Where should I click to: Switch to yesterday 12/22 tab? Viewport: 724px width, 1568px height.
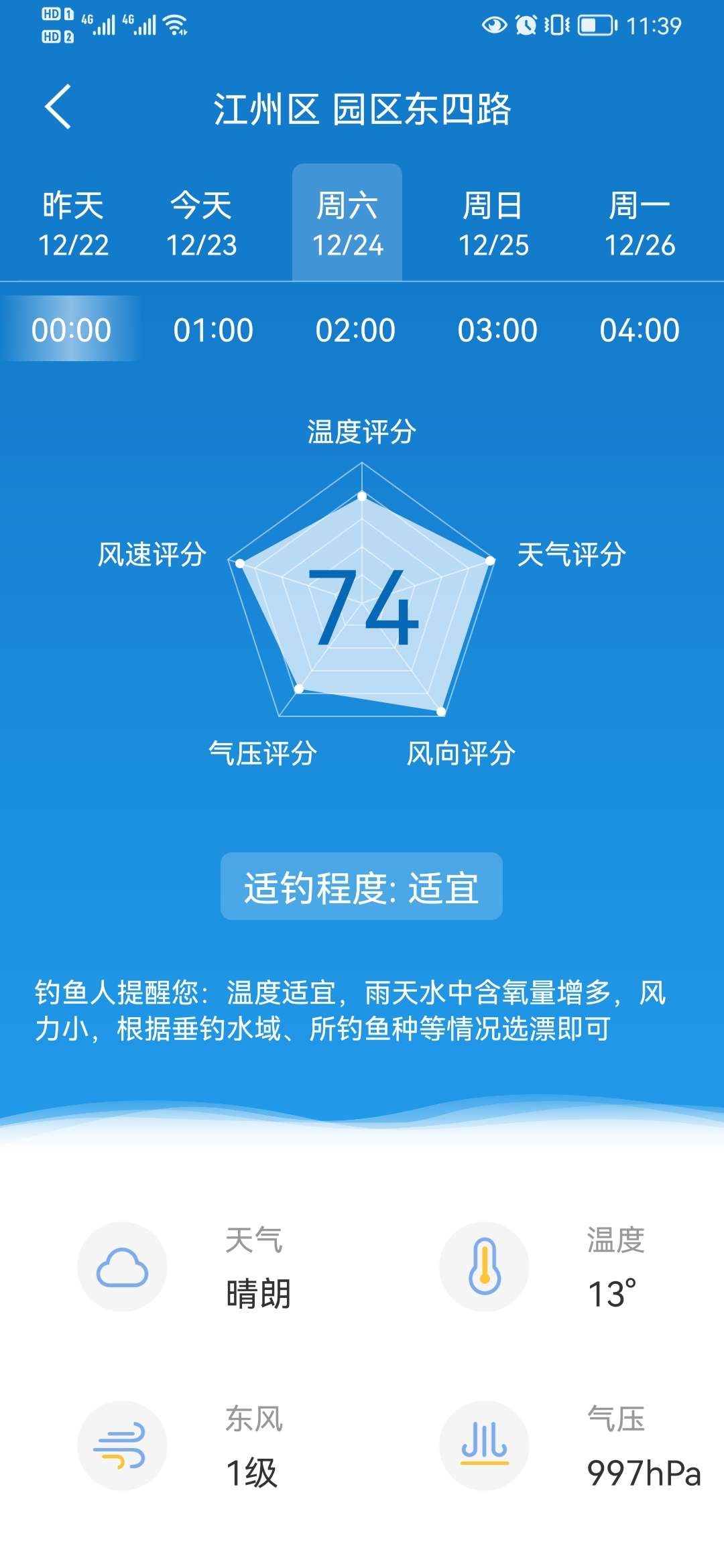click(73, 224)
